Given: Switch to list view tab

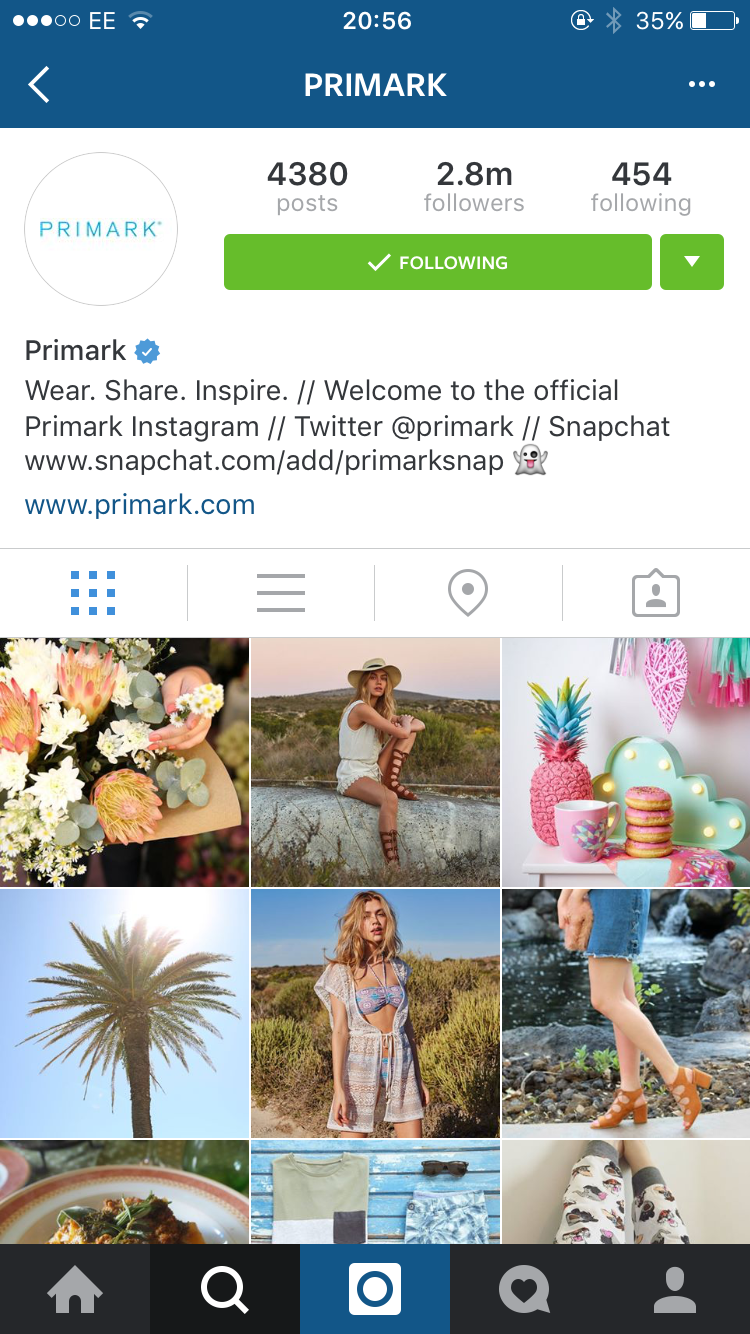Looking at the screenshot, I should click(280, 593).
